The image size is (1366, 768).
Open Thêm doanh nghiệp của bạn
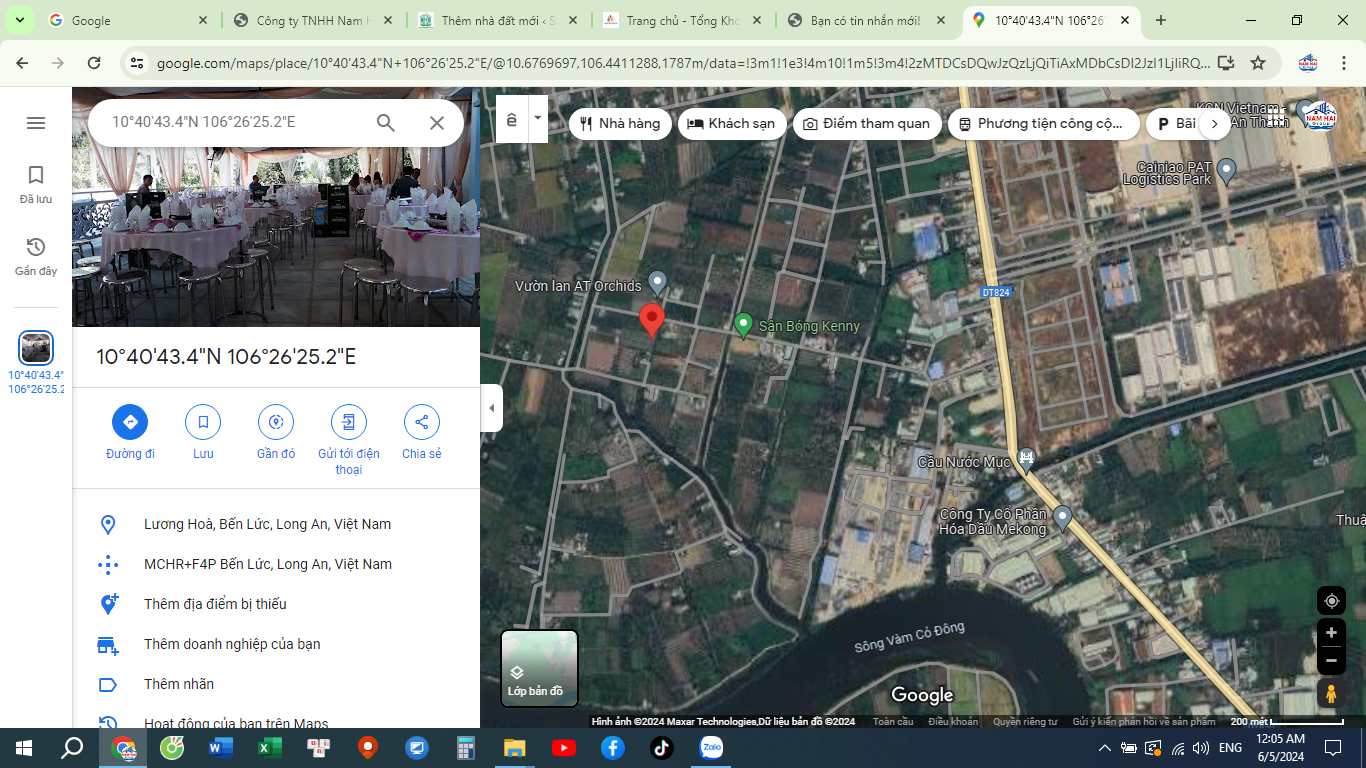point(232,644)
